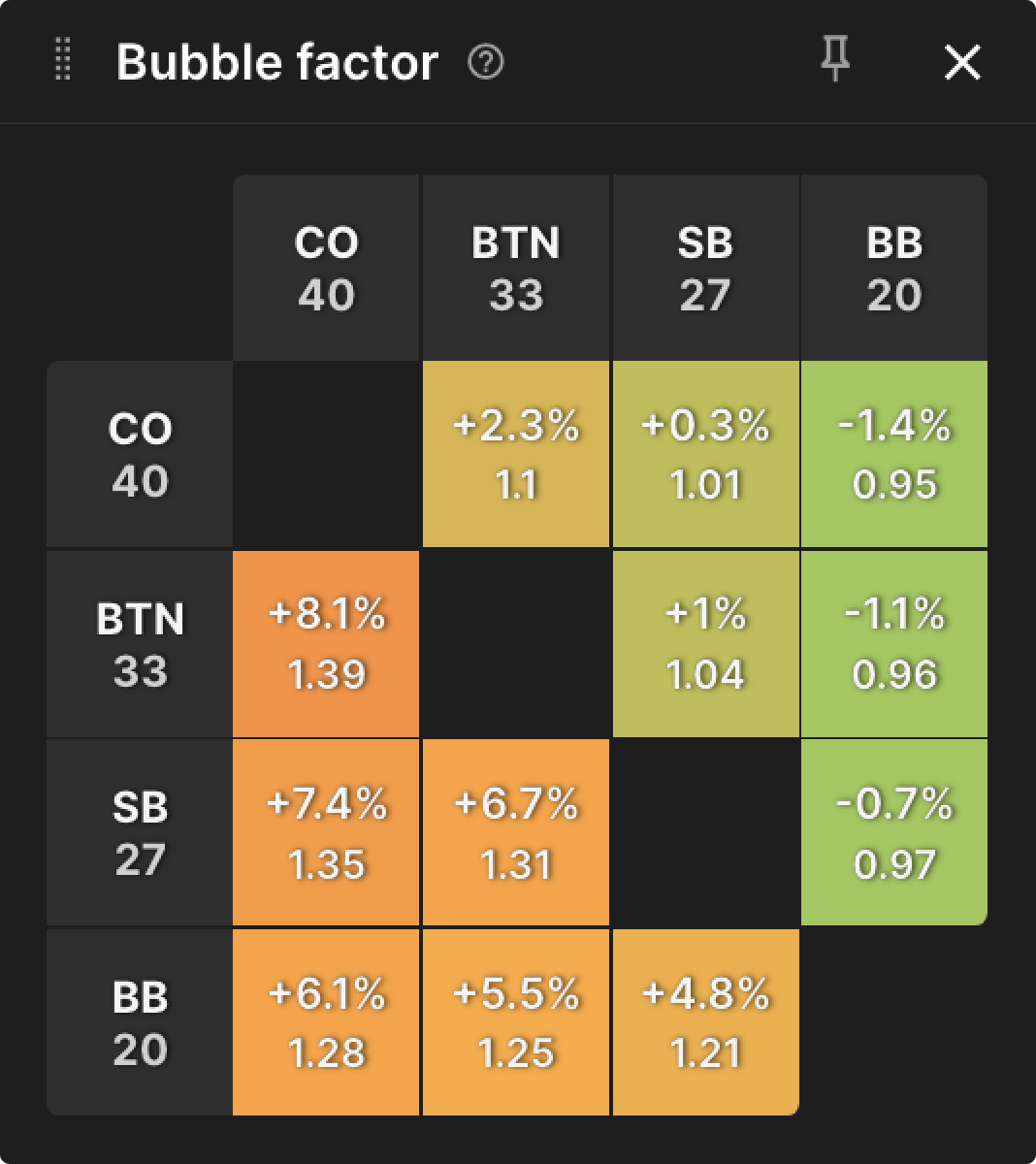Tap the drag handle beside the title
Screen dimensions: 1036x1164
[63, 60]
